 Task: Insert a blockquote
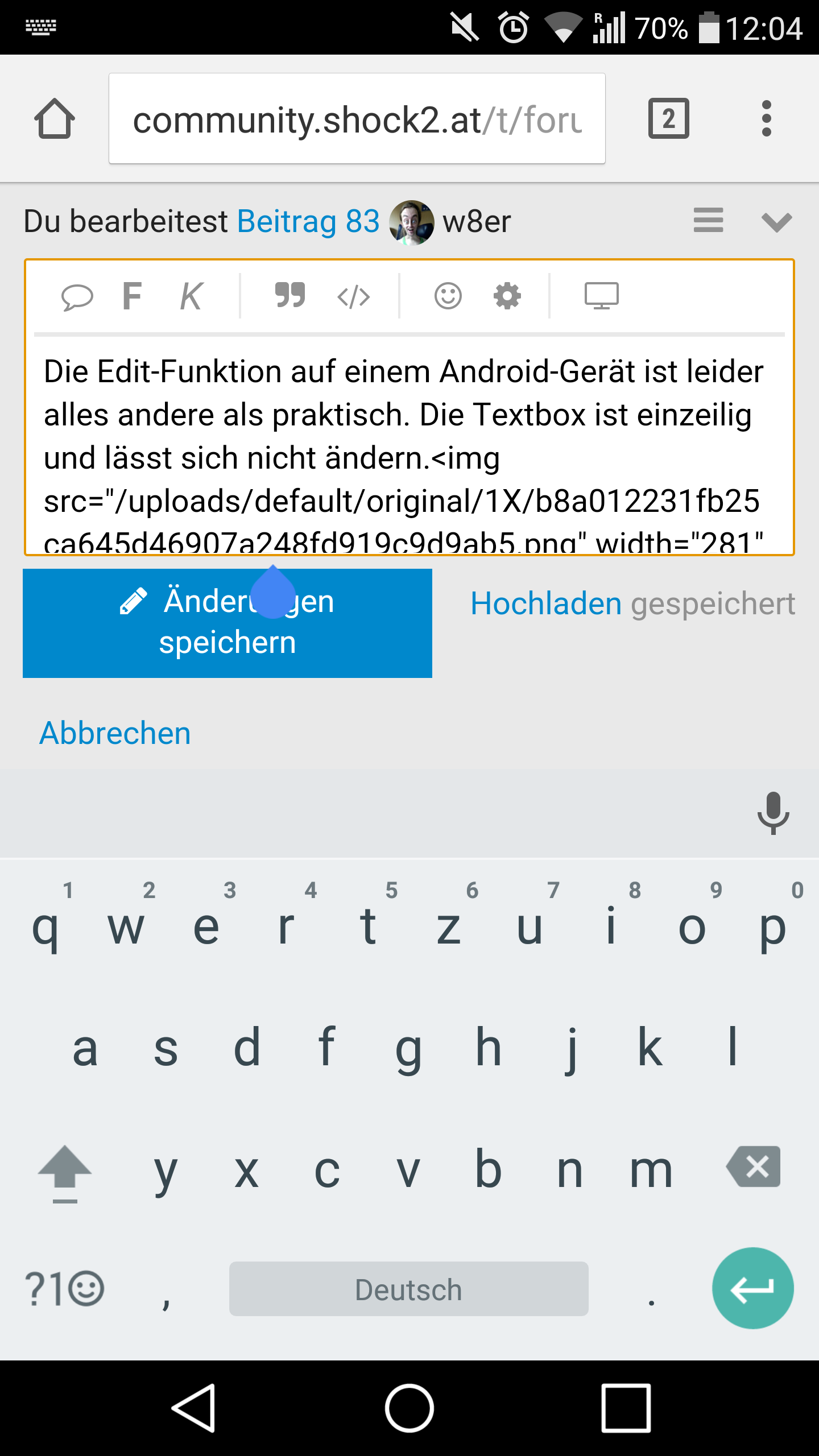pyautogui.click(x=290, y=295)
